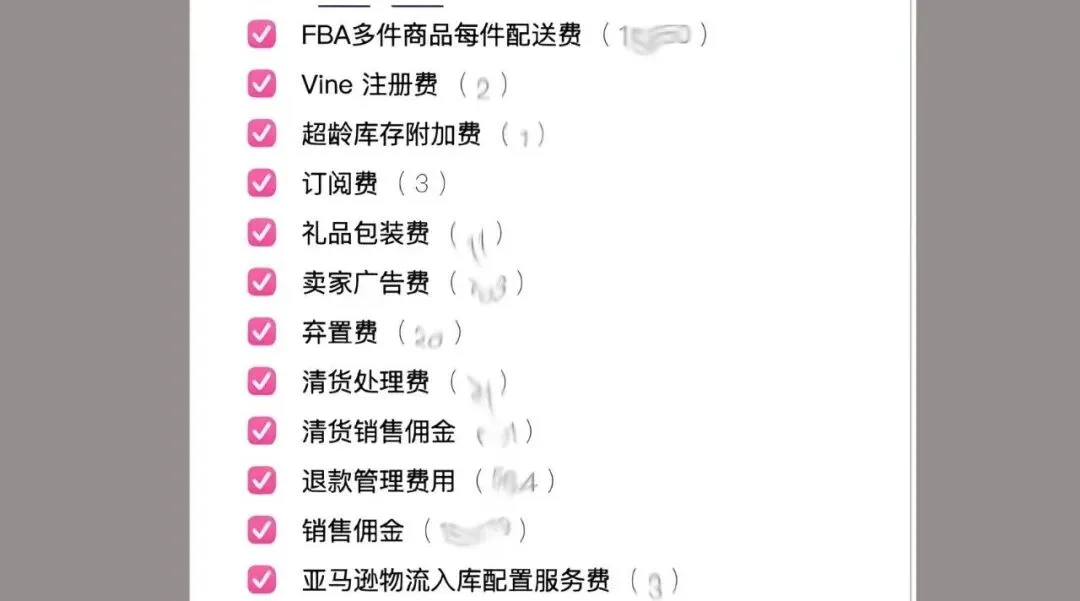Image resolution: width=1080 pixels, height=601 pixels.
Task: Deselect 亚马逊物流入库配置服务费 checkbox
Action: pos(261,579)
